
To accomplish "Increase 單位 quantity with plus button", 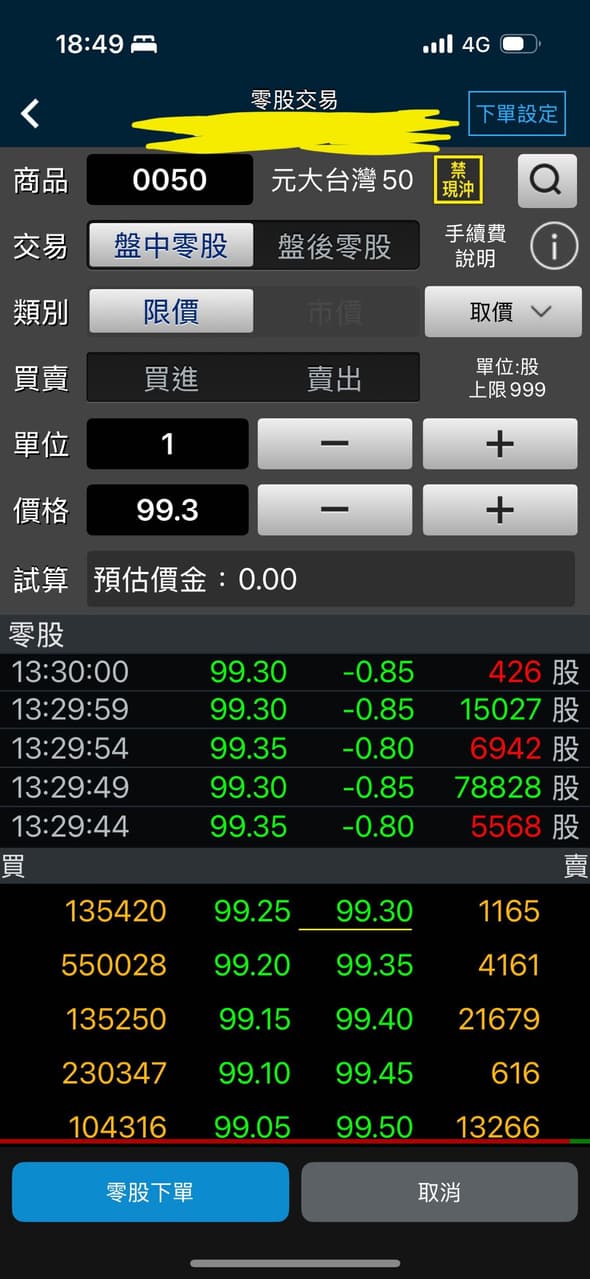I will [x=500, y=444].
